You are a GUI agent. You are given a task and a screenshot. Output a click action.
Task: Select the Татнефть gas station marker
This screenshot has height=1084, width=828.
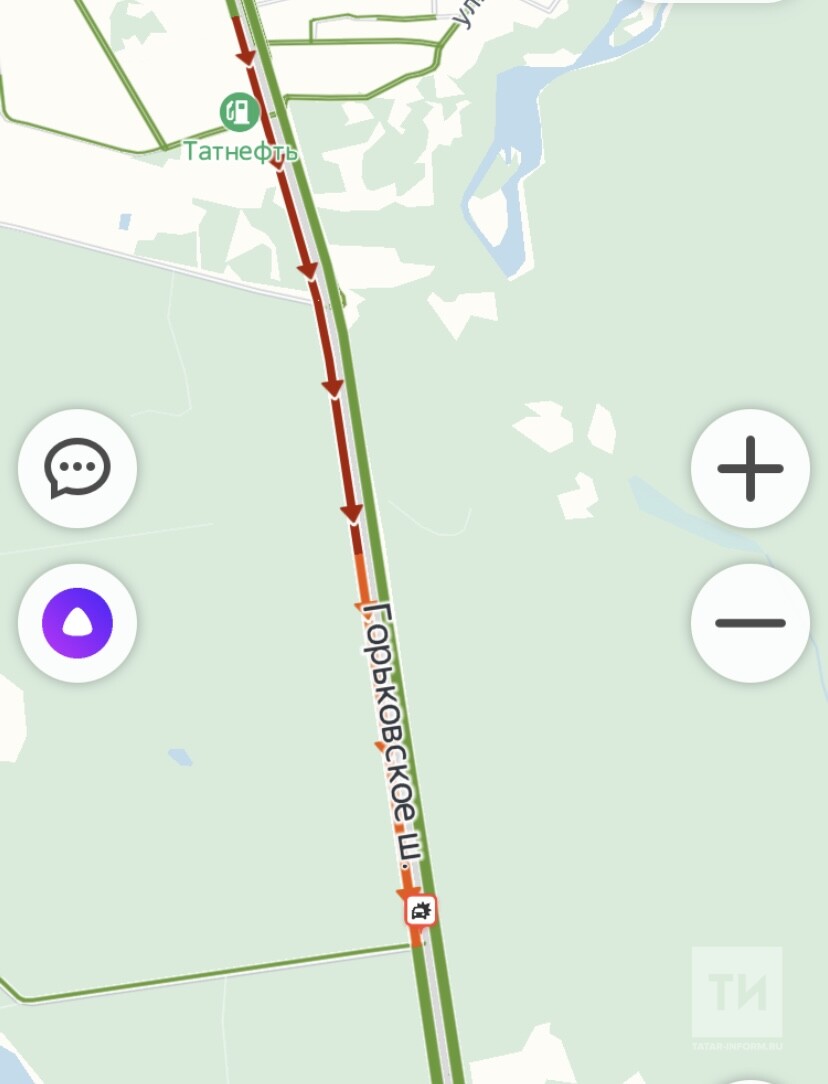(239, 112)
